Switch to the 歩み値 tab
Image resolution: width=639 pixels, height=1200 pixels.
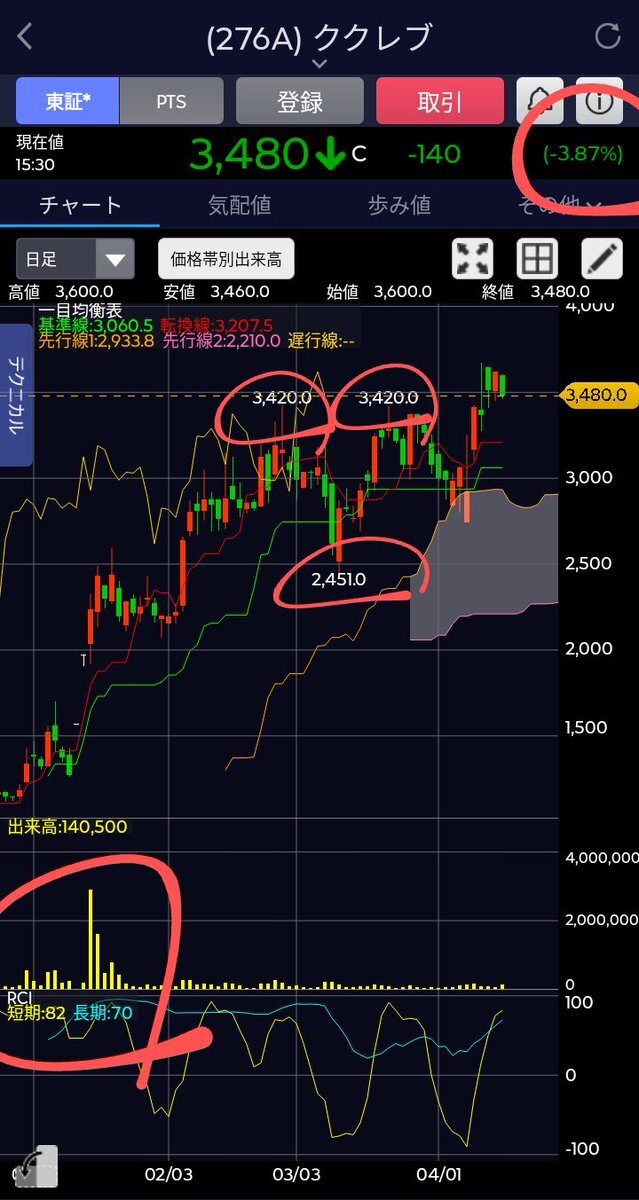pyautogui.click(x=399, y=205)
